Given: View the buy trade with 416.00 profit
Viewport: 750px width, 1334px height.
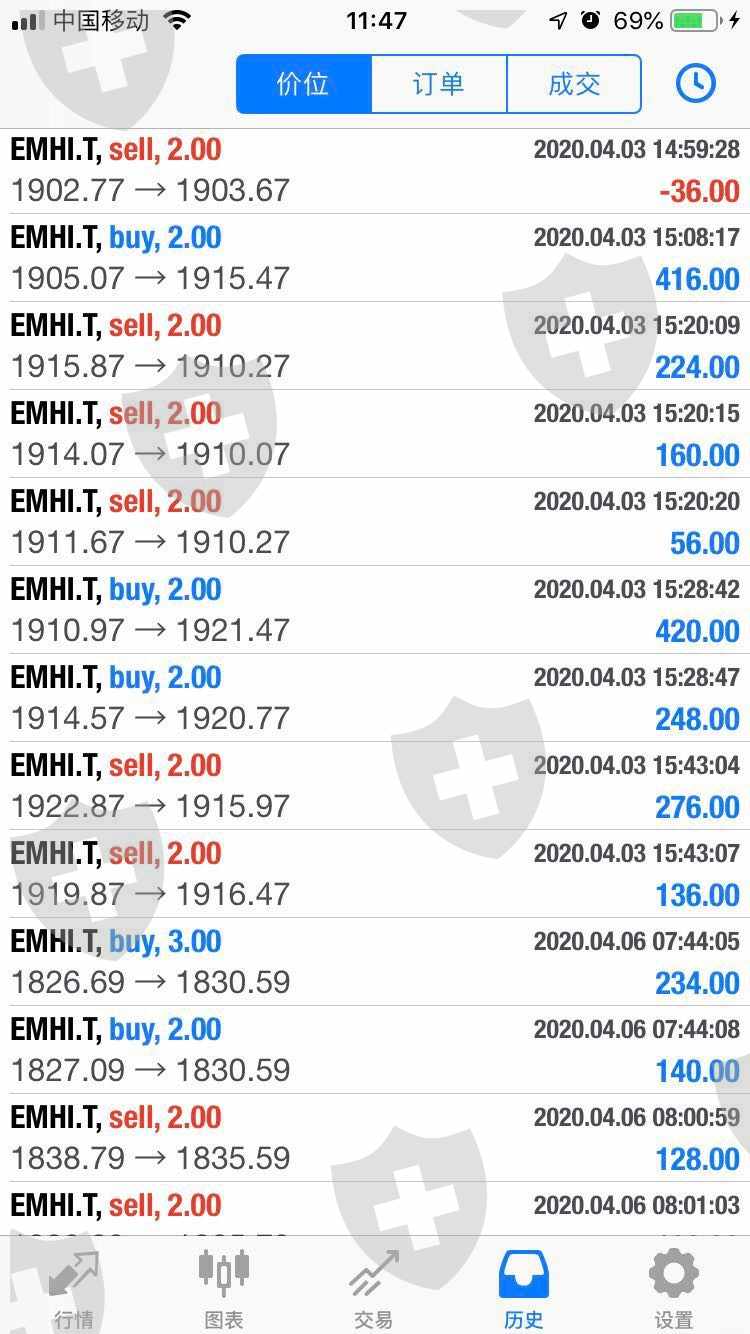Looking at the screenshot, I should coord(375,258).
